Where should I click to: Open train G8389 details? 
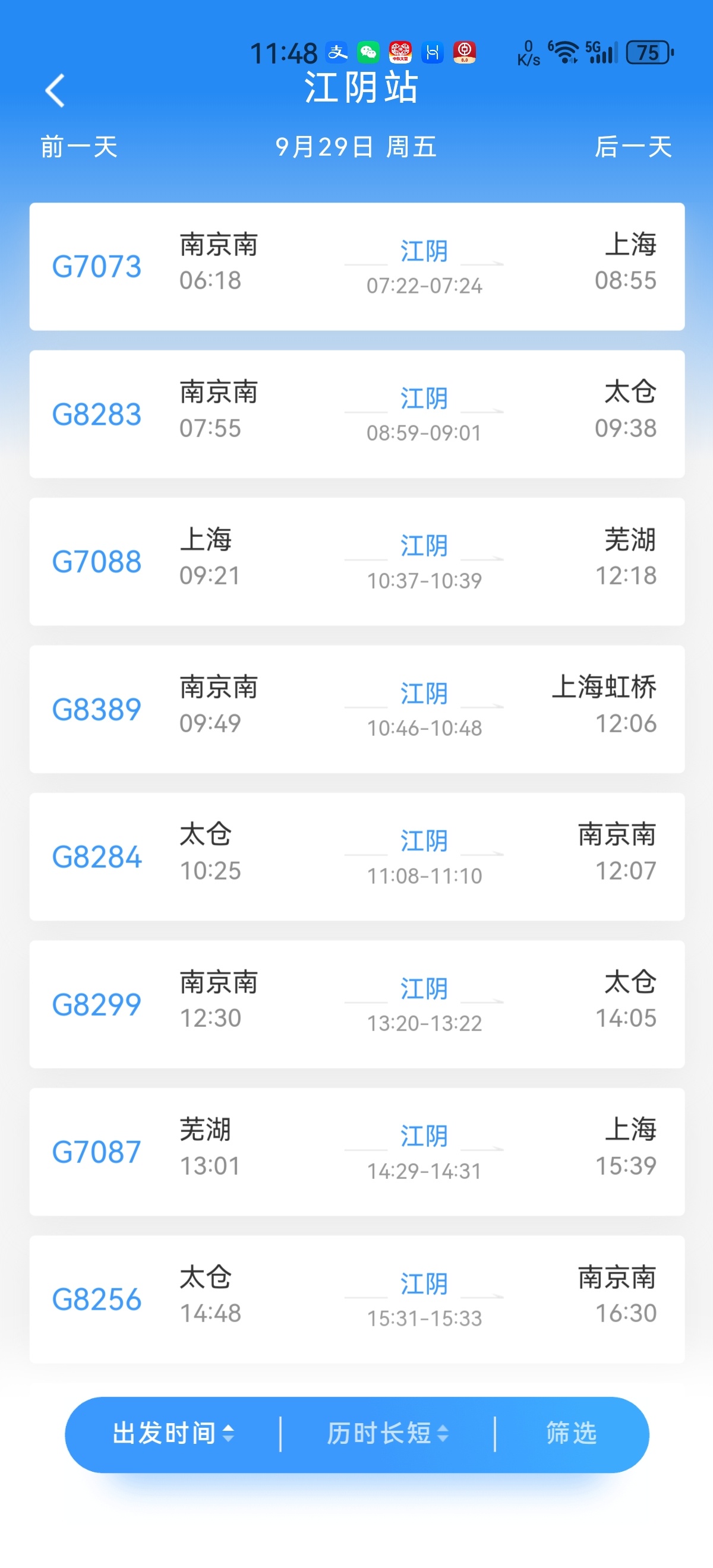pos(357,709)
